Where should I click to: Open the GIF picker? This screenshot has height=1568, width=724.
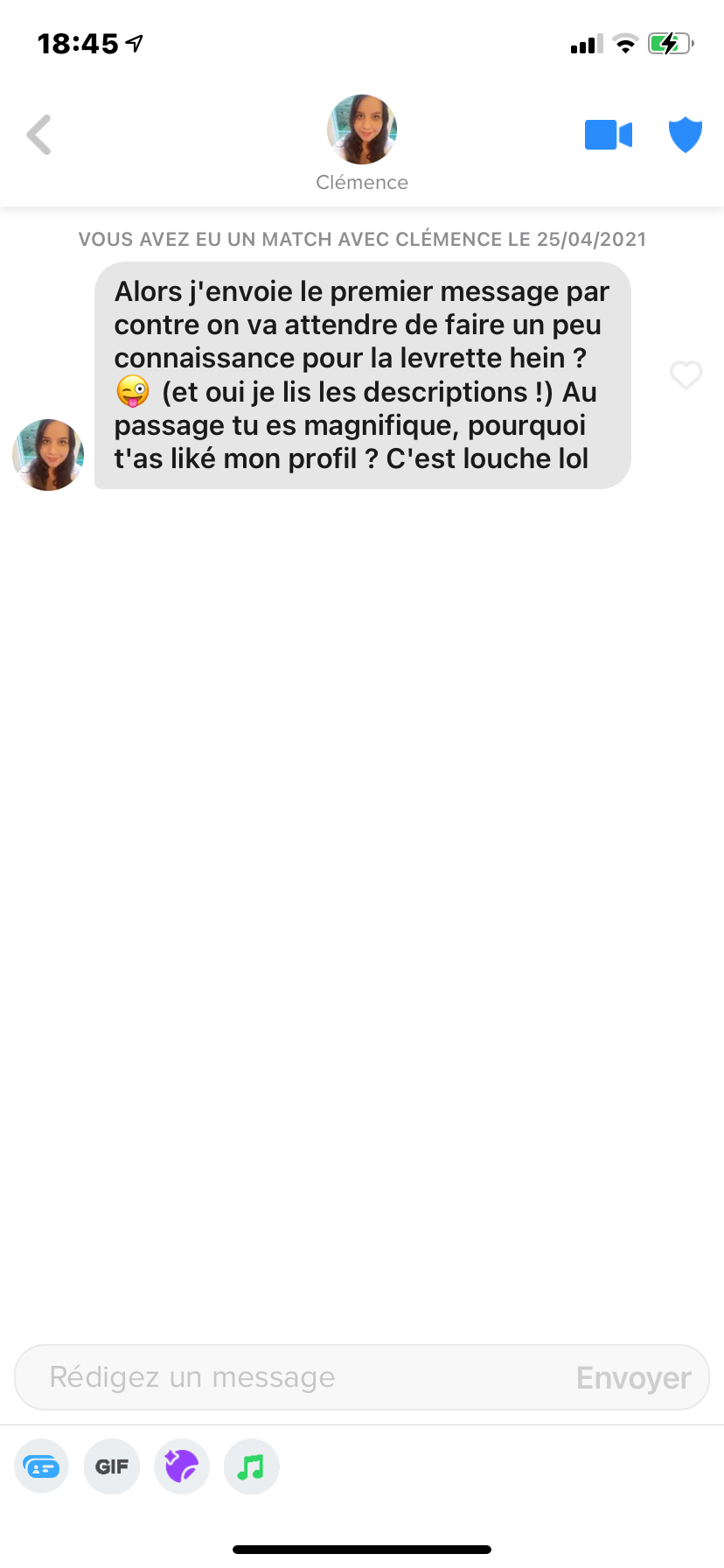(112, 1466)
